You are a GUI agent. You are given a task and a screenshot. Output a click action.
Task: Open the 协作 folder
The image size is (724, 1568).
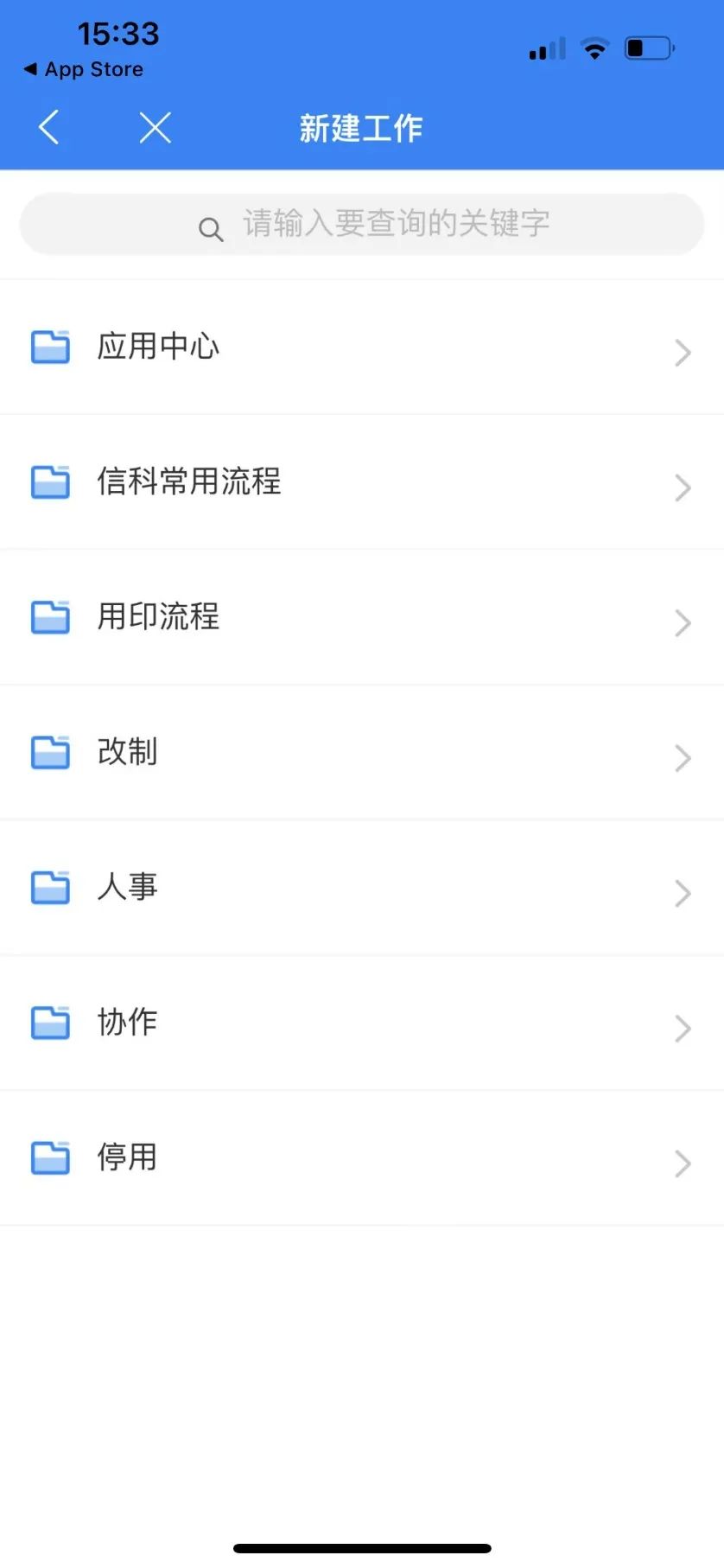362,1023
